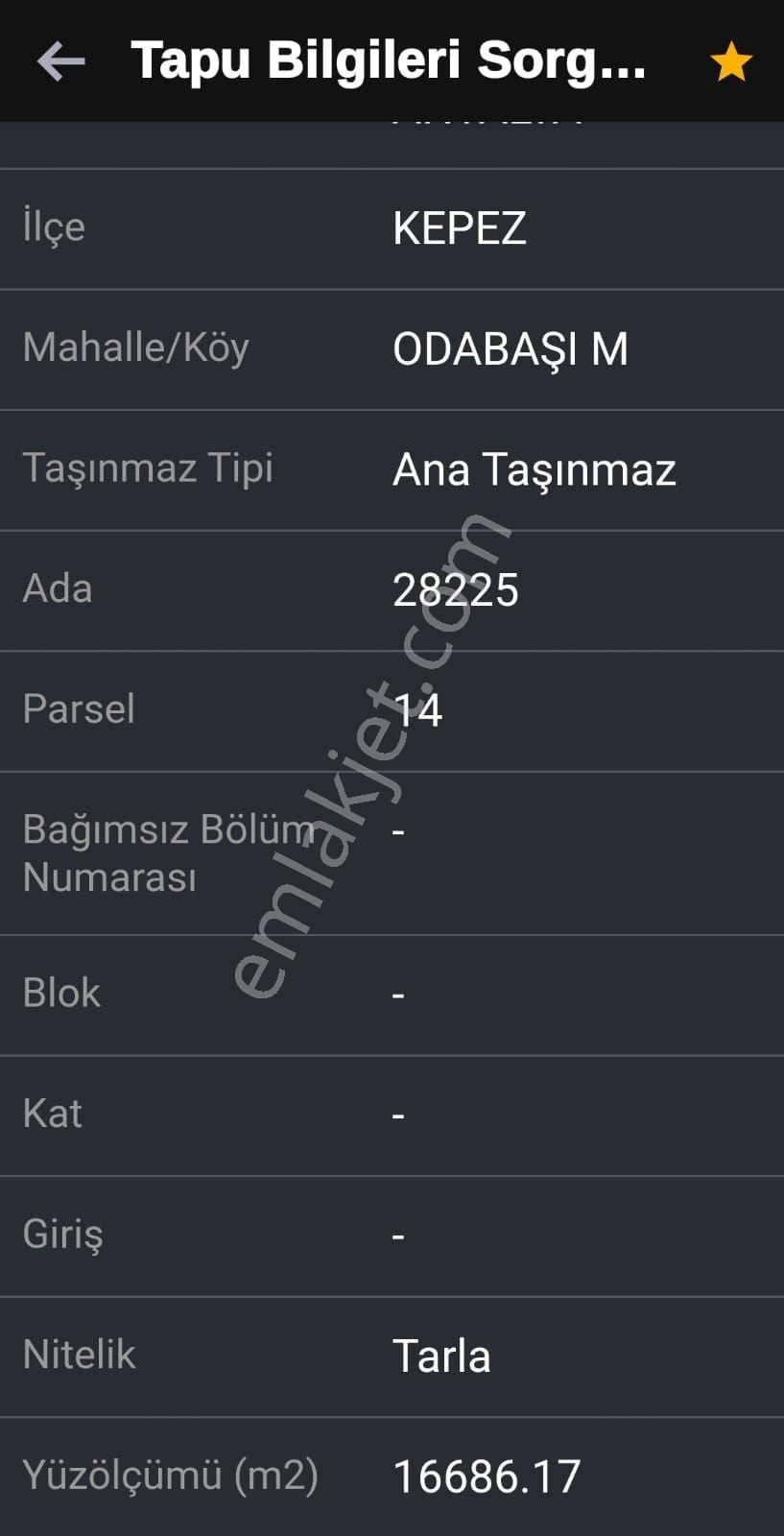The height and width of the screenshot is (1536, 784).
Task: Return to previous screen using back arrow
Action: click(x=59, y=62)
